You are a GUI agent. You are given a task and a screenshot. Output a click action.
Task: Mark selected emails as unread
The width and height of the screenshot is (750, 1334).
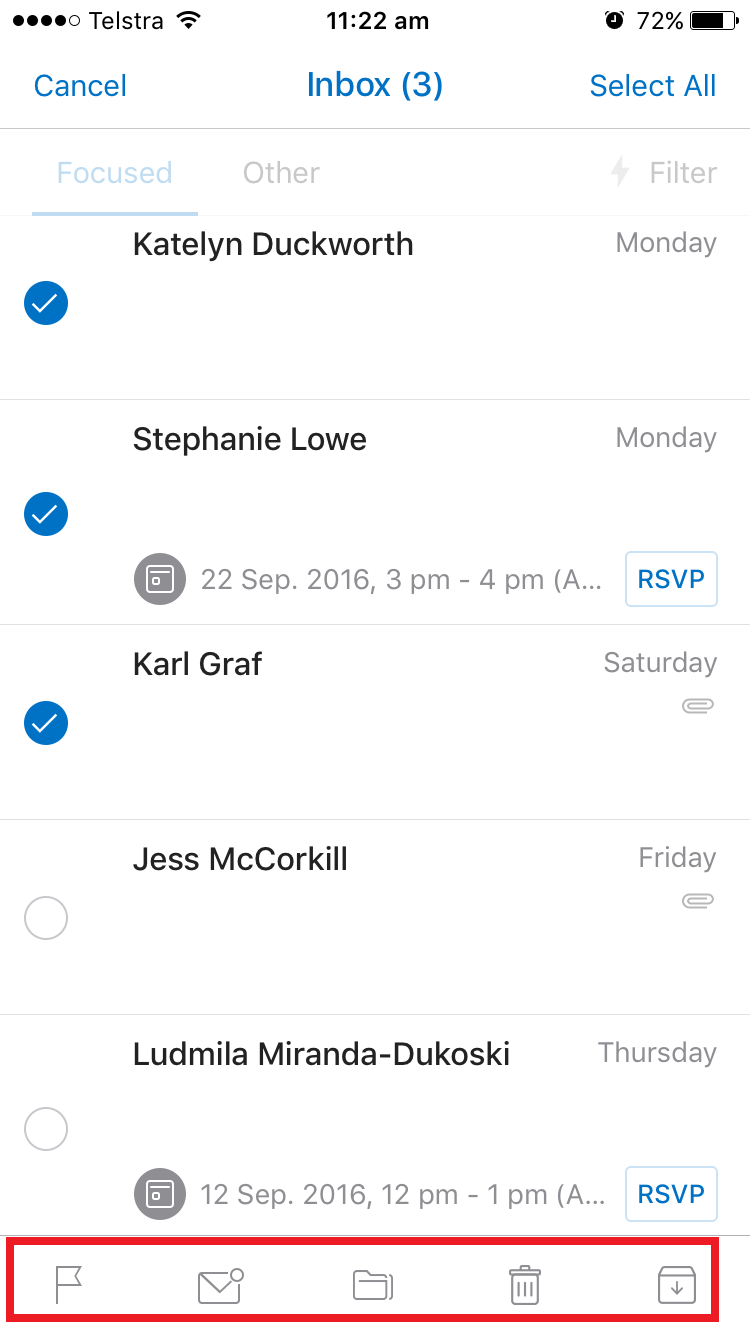[221, 1285]
